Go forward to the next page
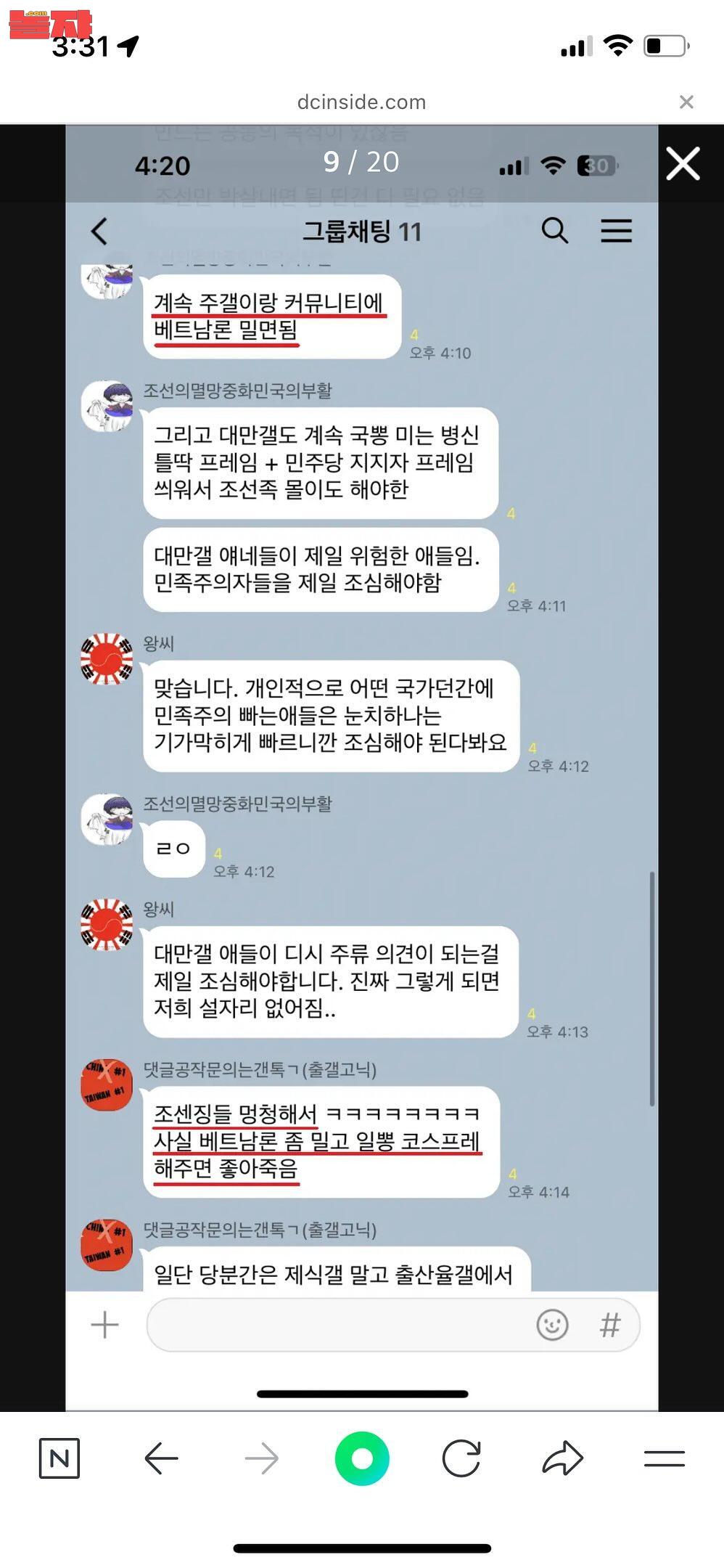724x1568 pixels. [x=262, y=1458]
